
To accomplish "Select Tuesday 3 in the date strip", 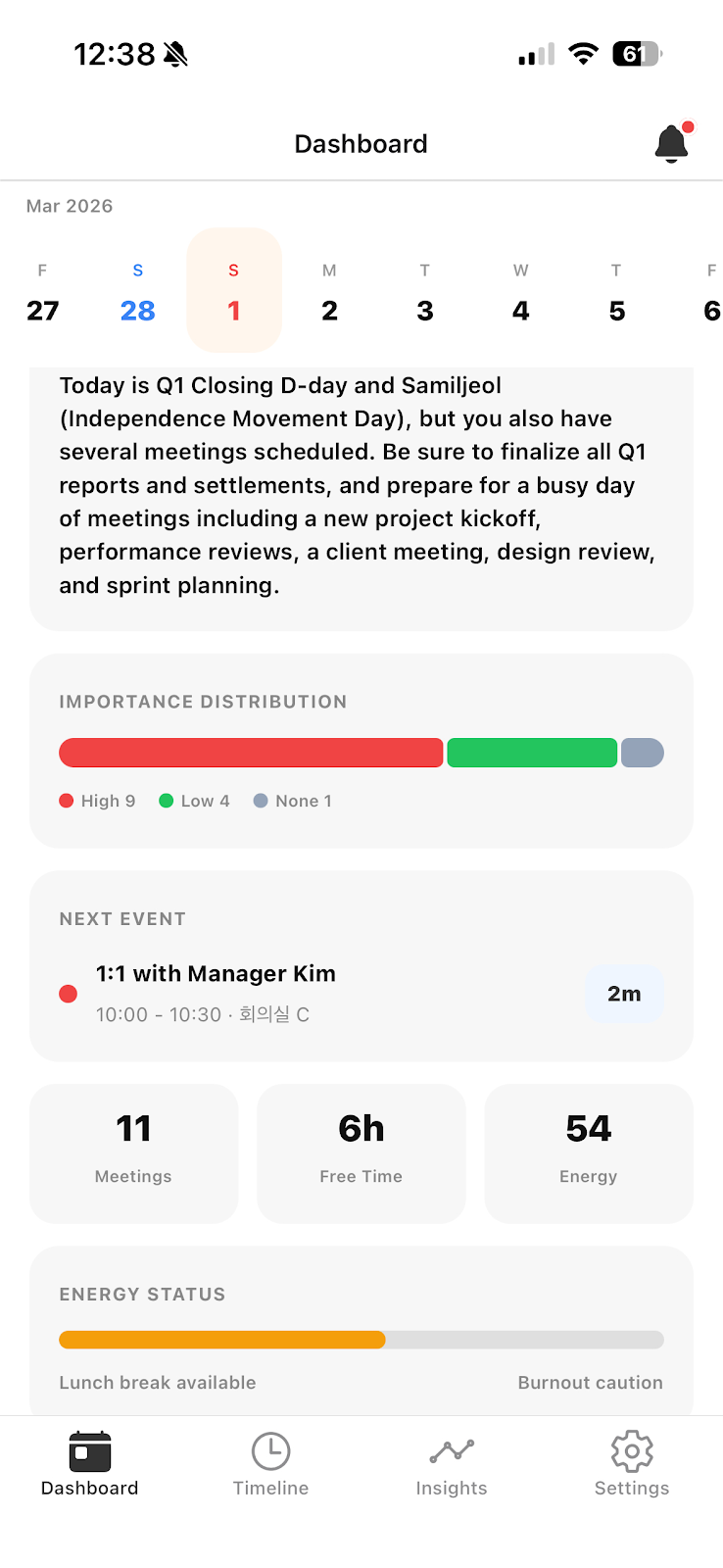I will [x=425, y=291].
